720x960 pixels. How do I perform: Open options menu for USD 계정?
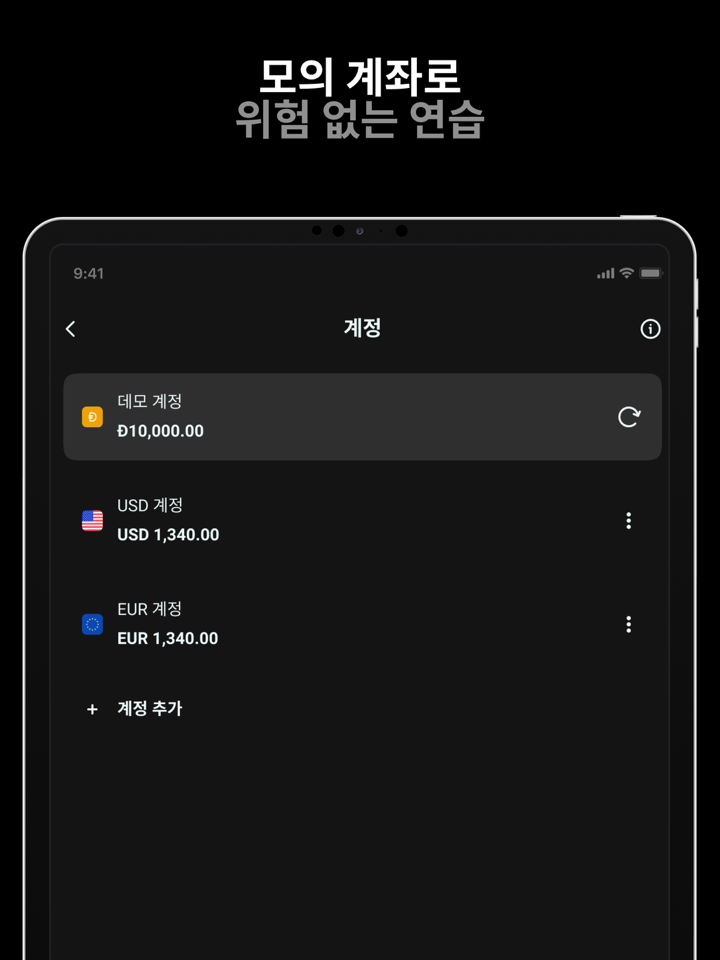(628, 520)
